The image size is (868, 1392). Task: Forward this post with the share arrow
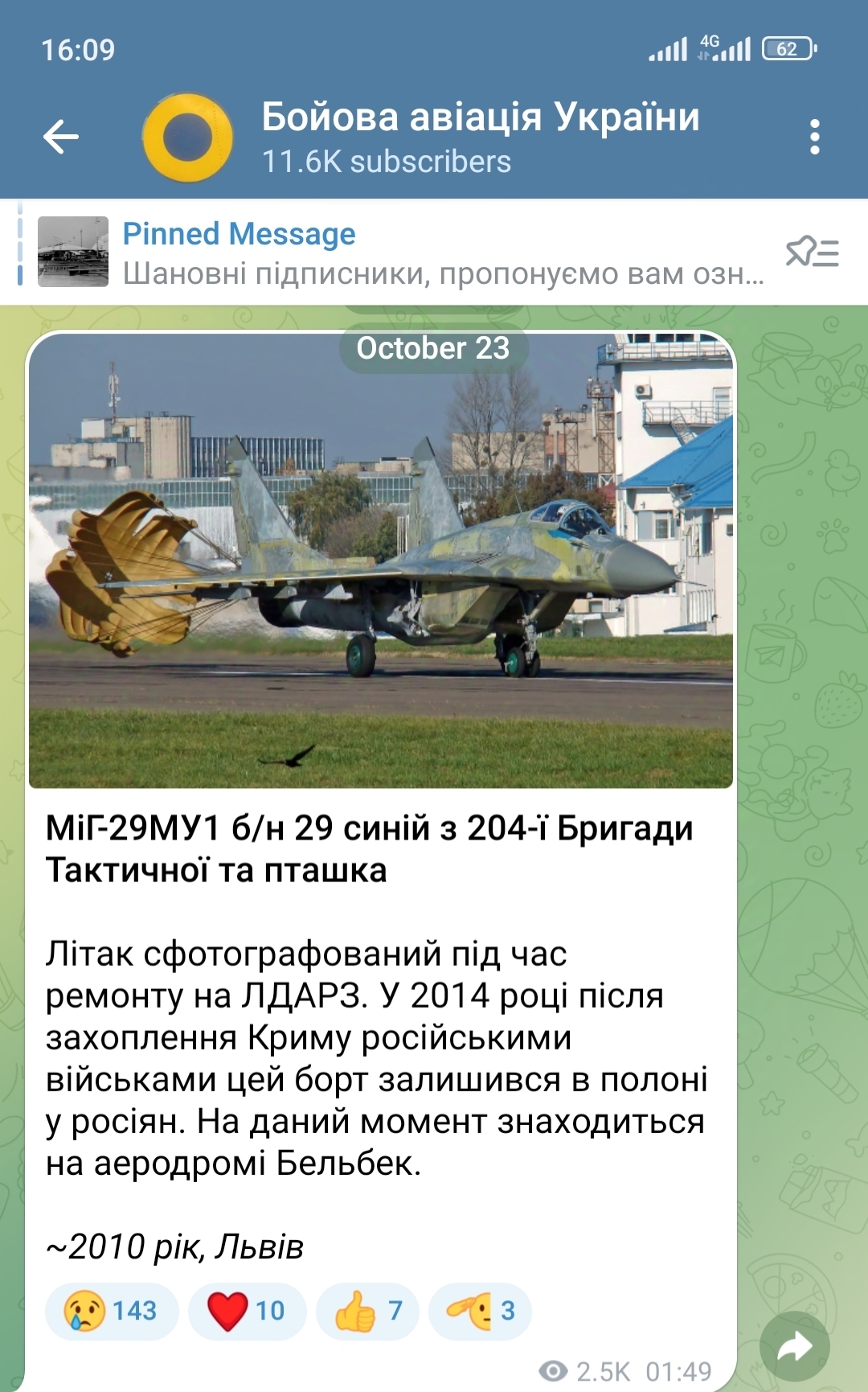point(794,1346)
